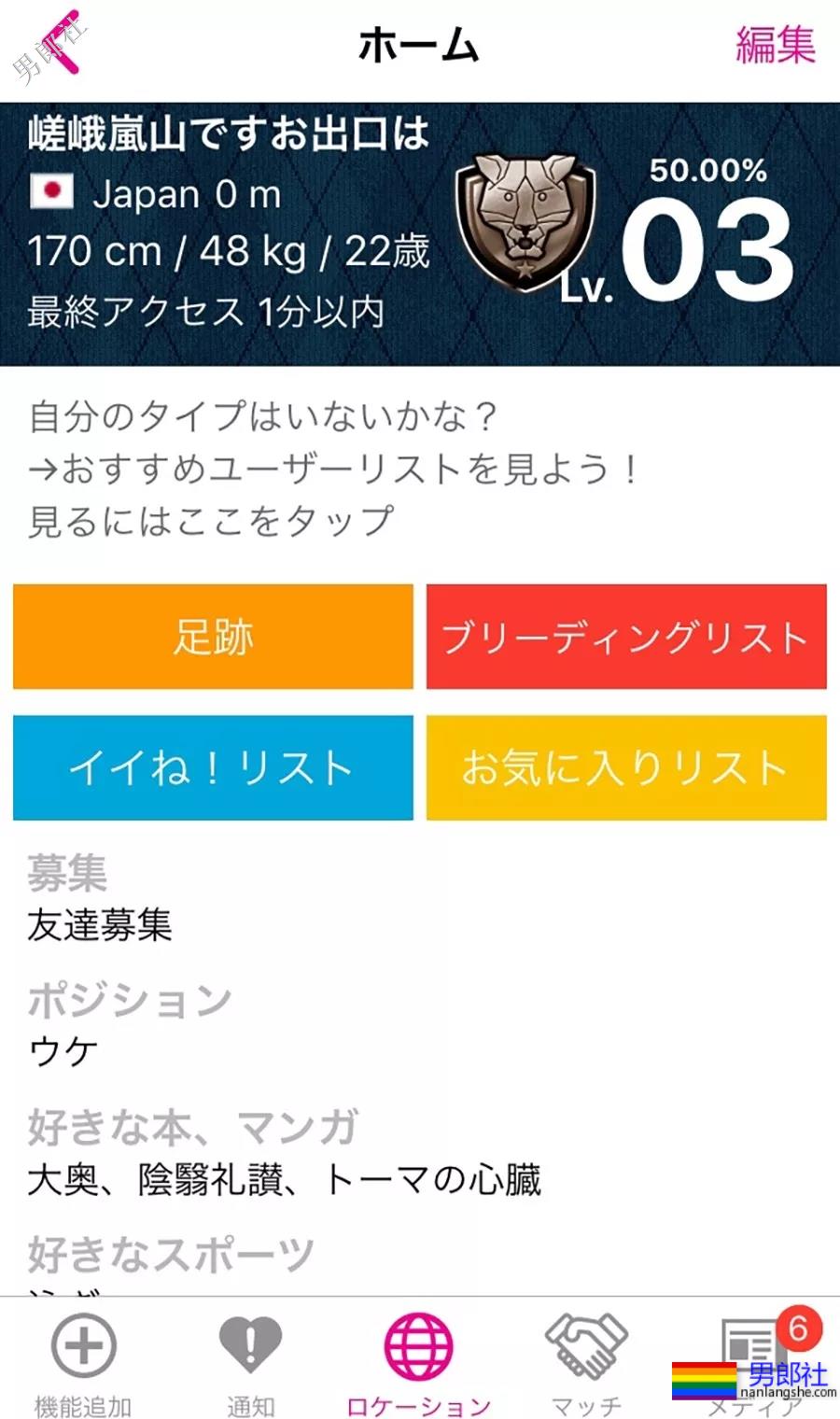Image resolution: width=840 pixels, height=1419 pixels.
Task: Select the ロケーション globe icon
Action: 420,1345
